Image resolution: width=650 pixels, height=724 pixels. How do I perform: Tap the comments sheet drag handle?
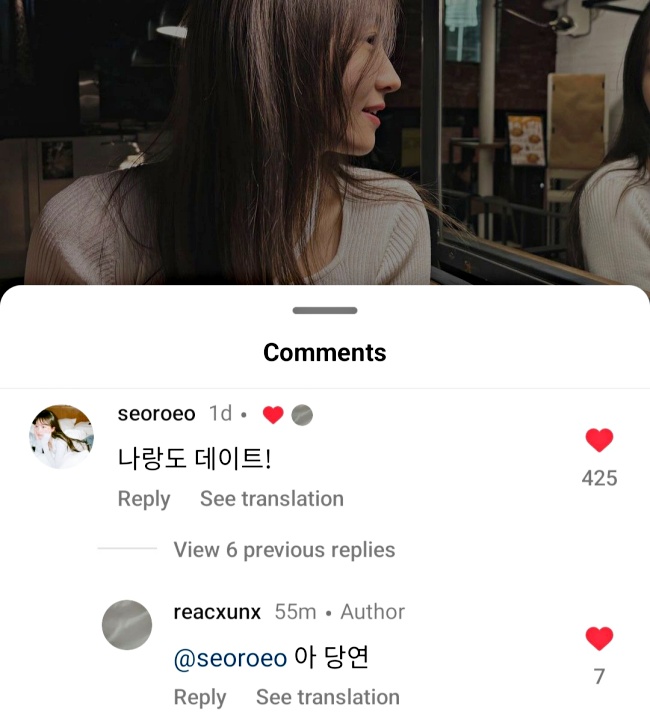pos(325,311)
